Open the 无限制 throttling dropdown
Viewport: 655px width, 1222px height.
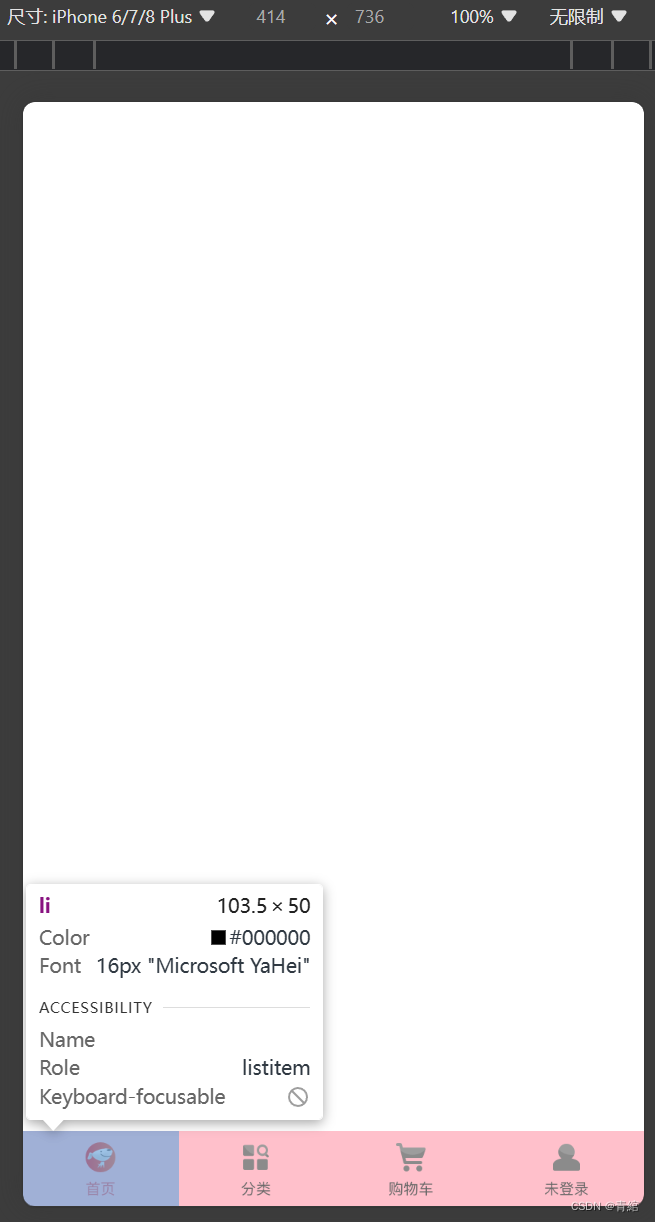coord(588,17)
